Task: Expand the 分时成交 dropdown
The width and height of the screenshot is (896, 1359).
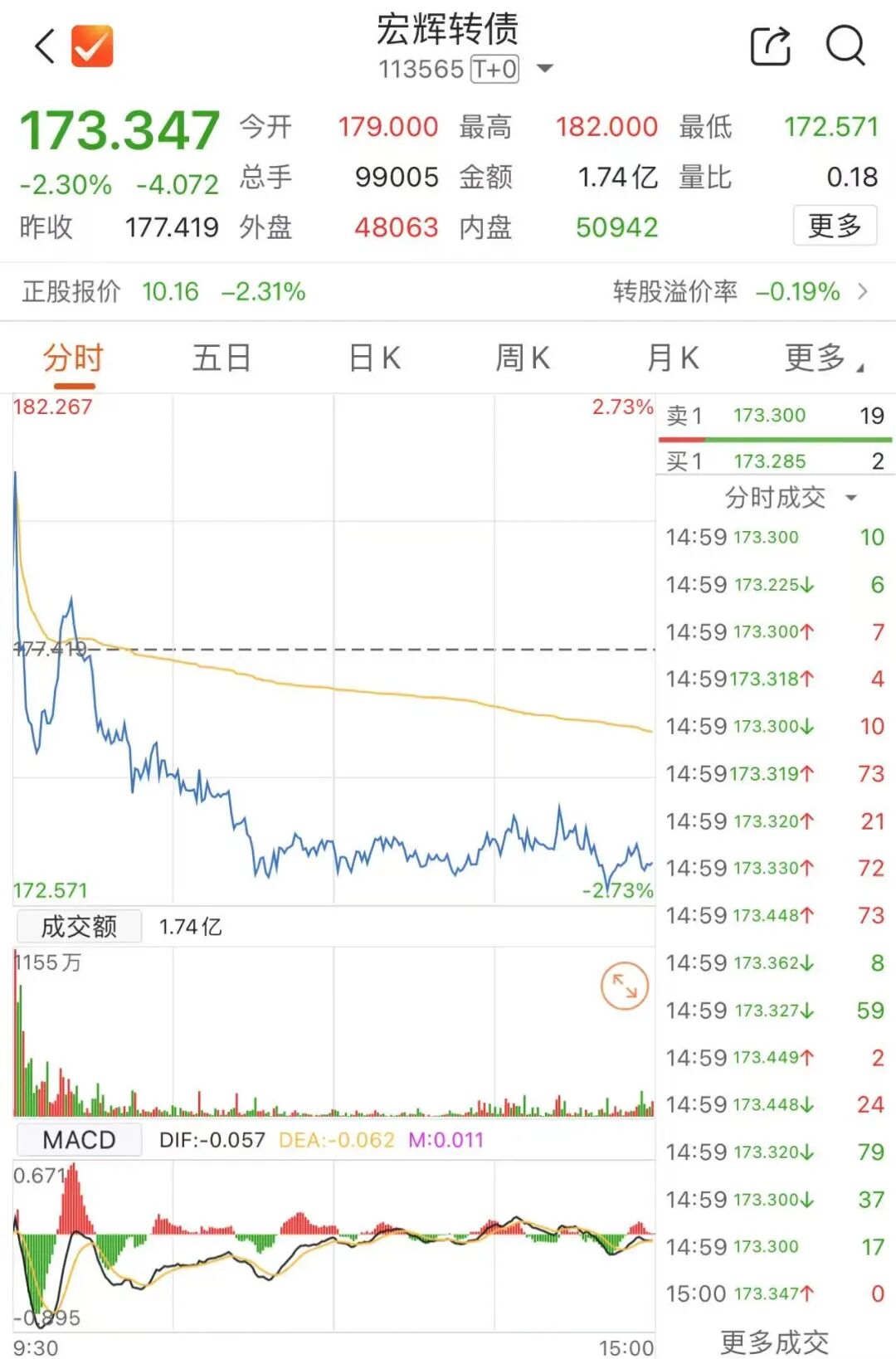Action: [x=788, y=497]
